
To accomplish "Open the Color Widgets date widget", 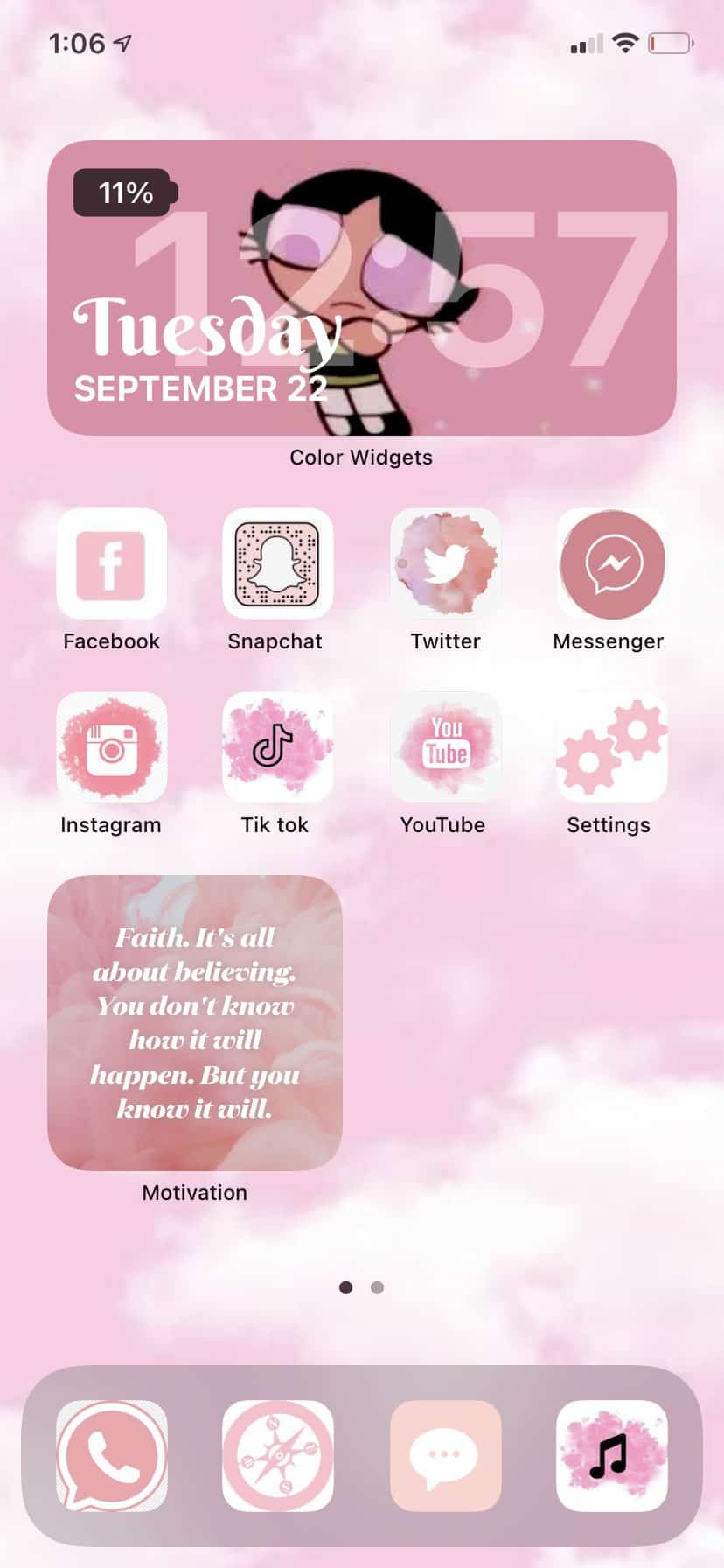I will click(361, 287).
